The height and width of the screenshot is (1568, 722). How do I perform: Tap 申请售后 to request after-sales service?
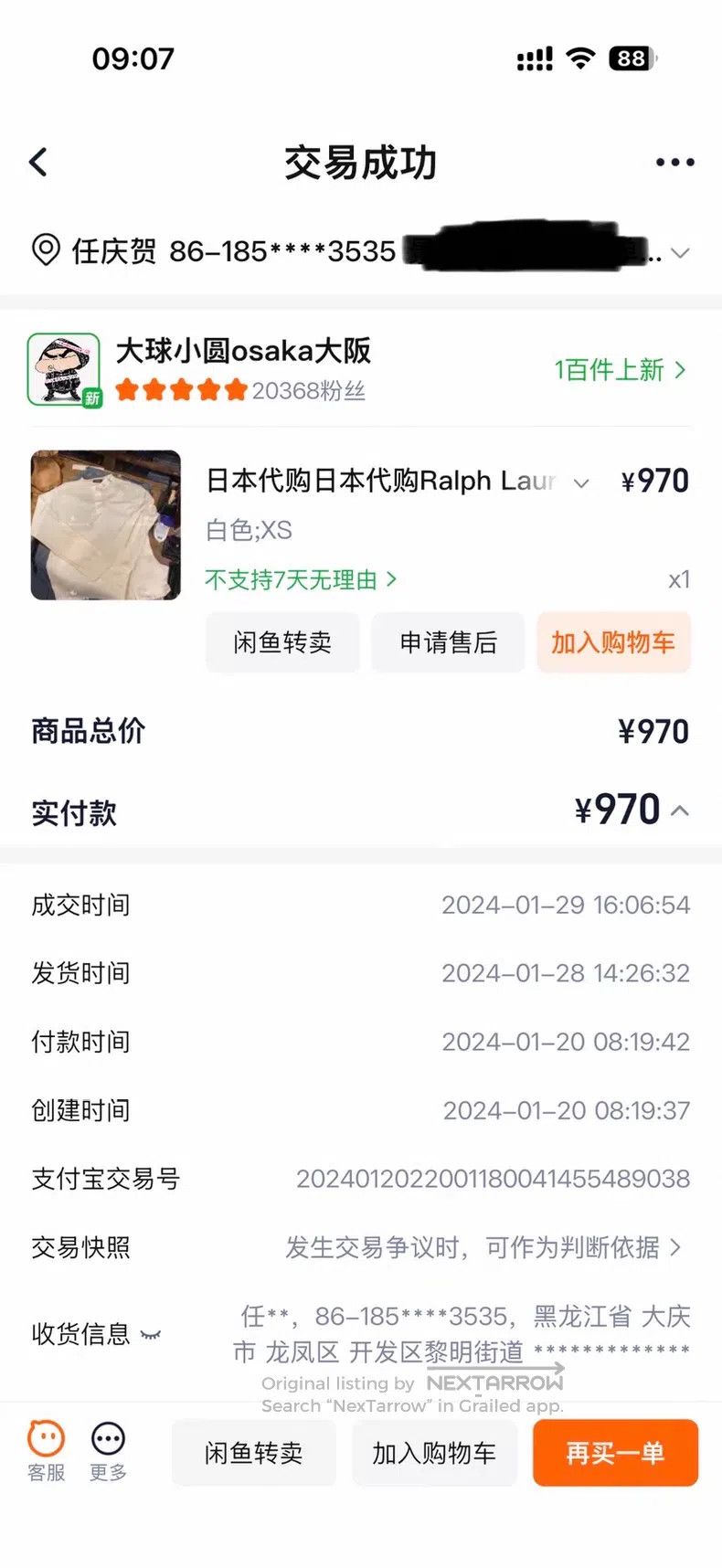click(x=448, y=642)
